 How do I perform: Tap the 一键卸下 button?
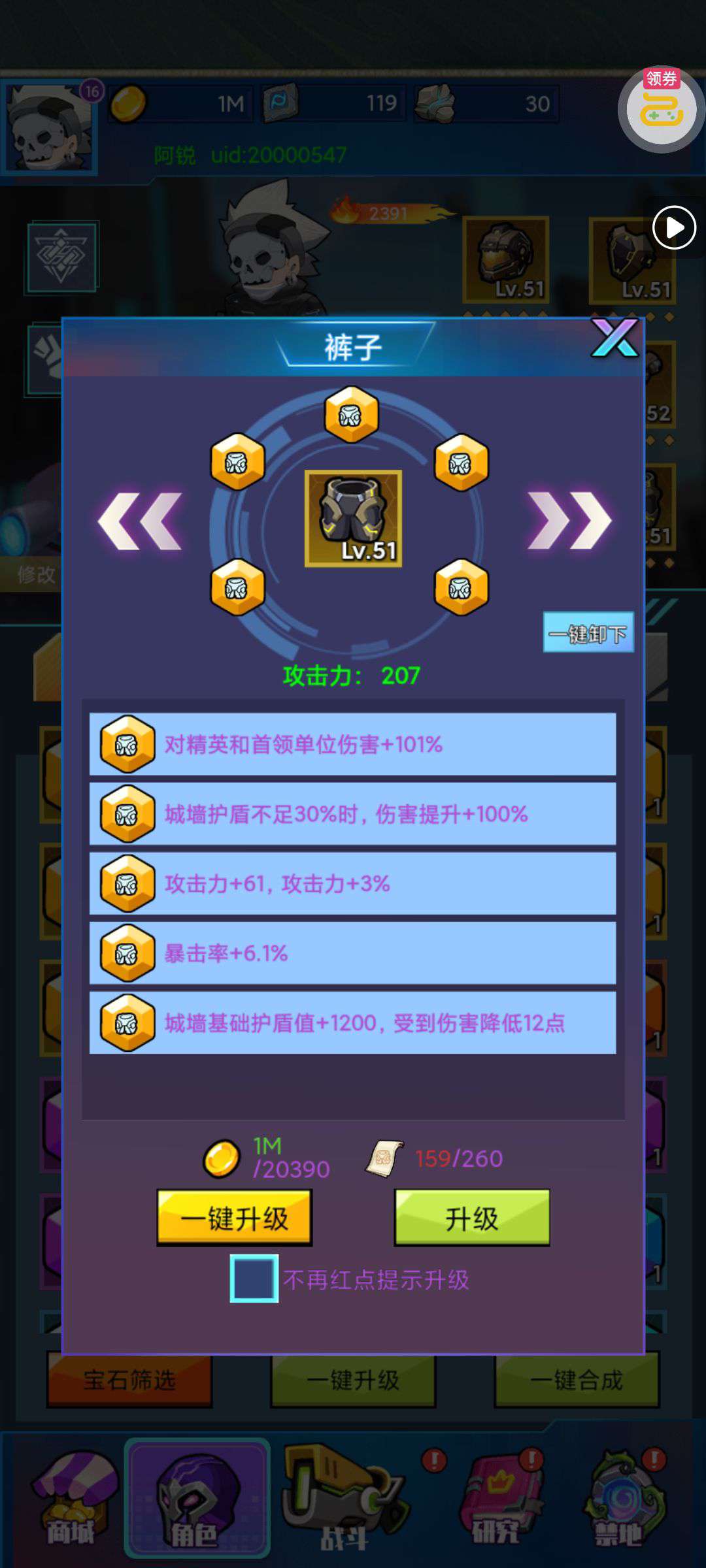pos(588,632)
